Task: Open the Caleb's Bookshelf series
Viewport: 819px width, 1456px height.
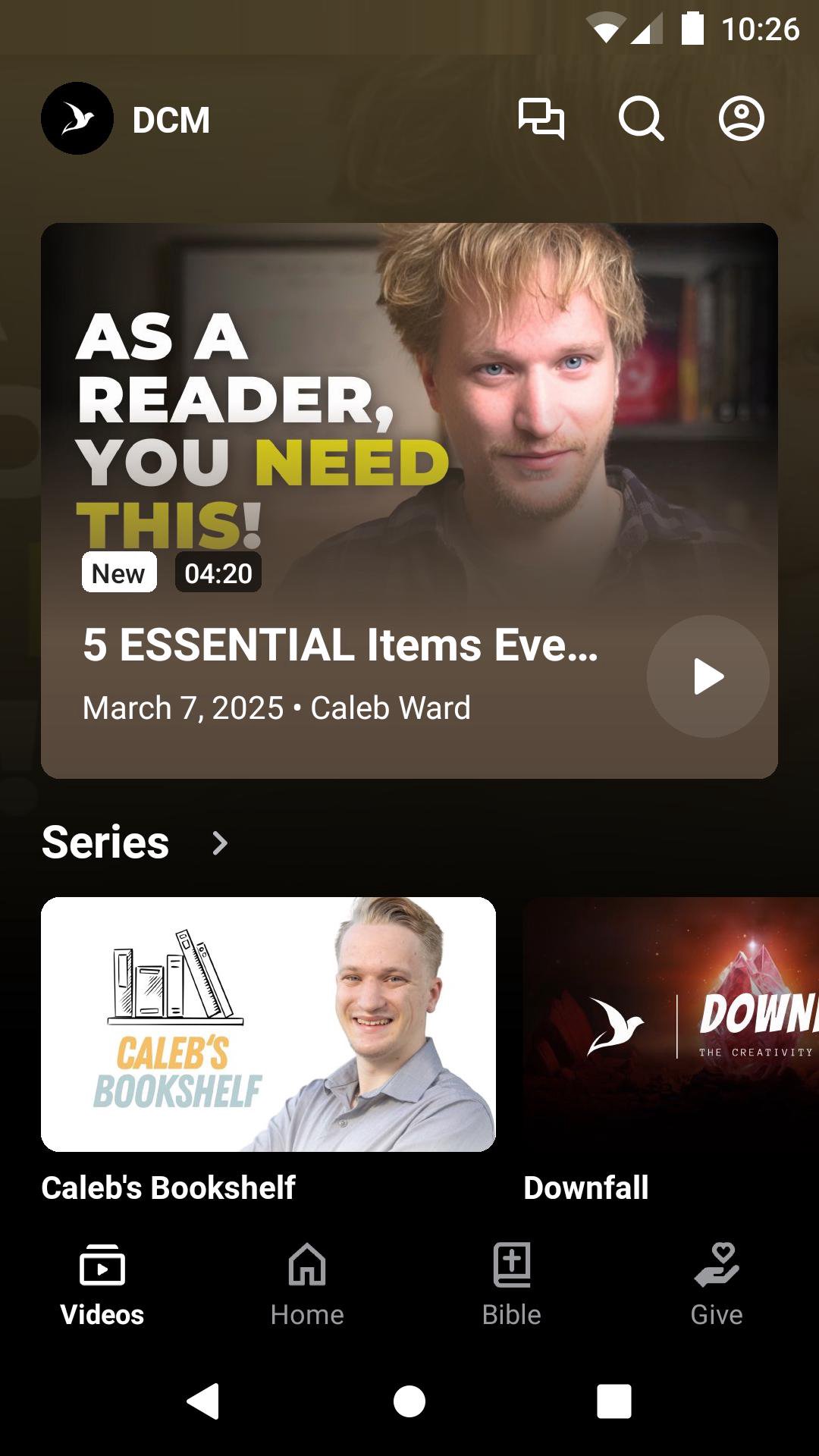Action: (268, 1024)
